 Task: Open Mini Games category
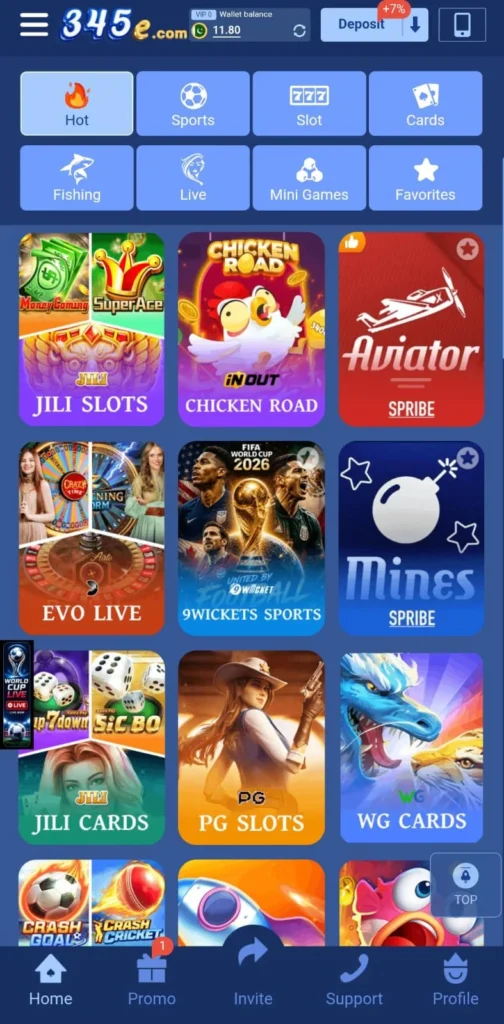pyautogui.click(x=309, y=178)
